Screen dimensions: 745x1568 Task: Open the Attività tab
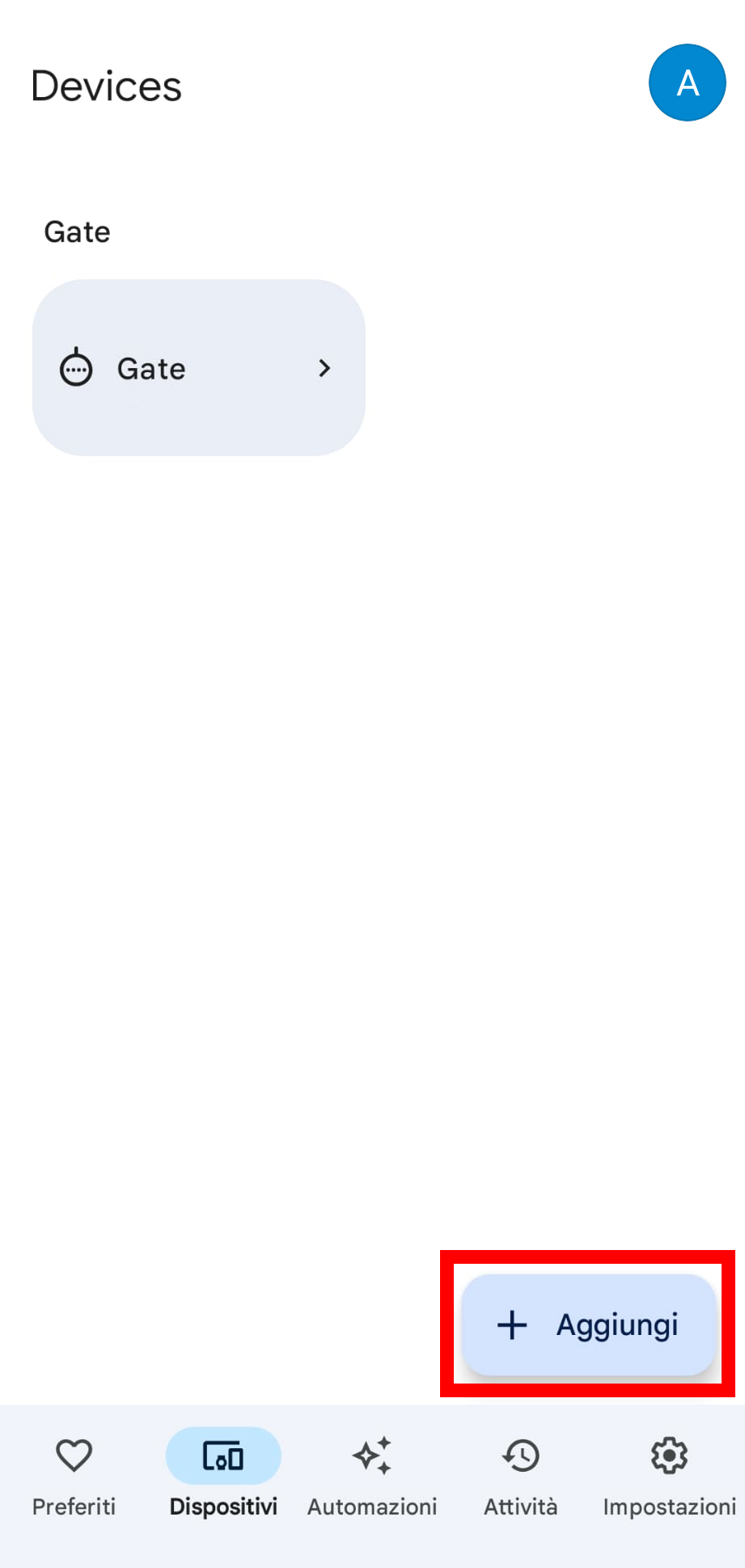click(x=521, y=1474)
